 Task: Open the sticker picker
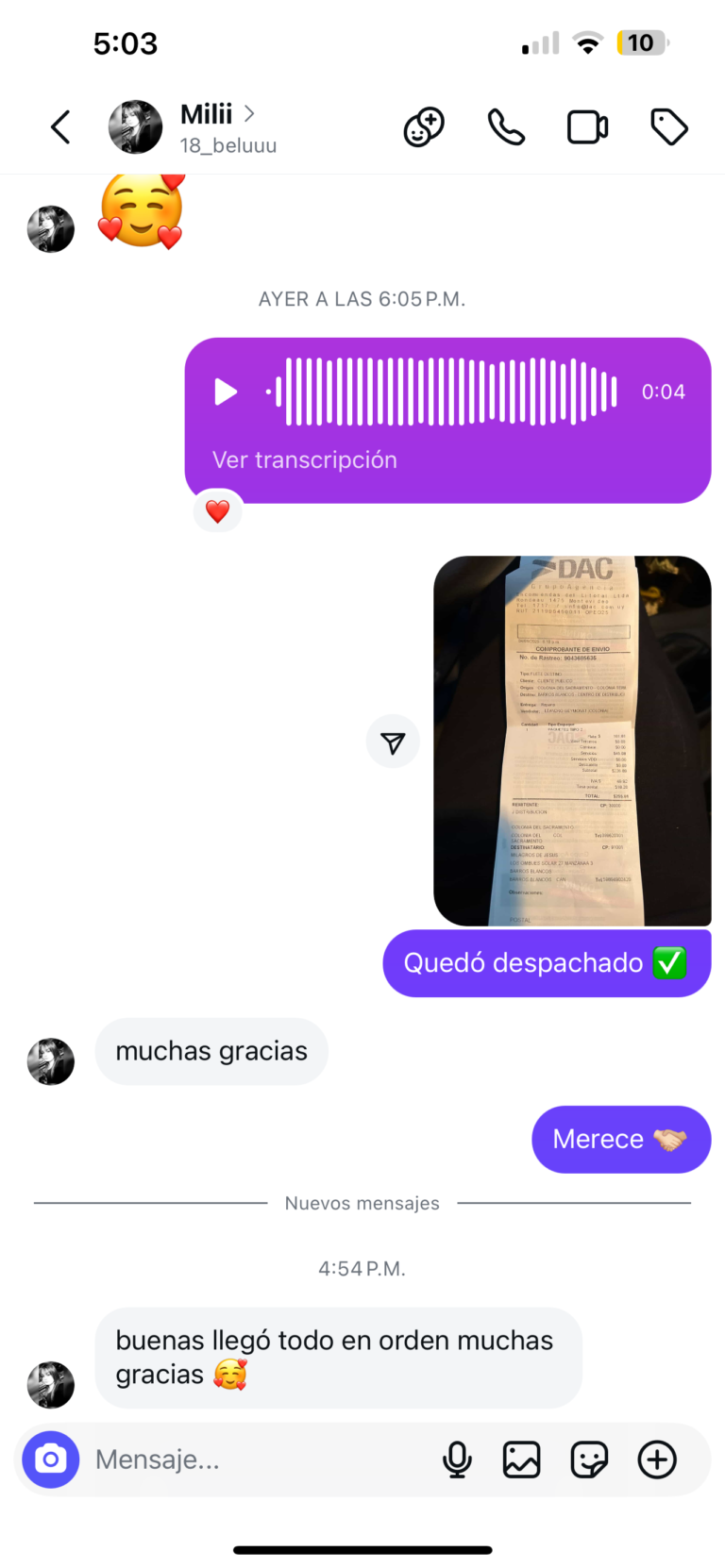[x=589, y=1460]
